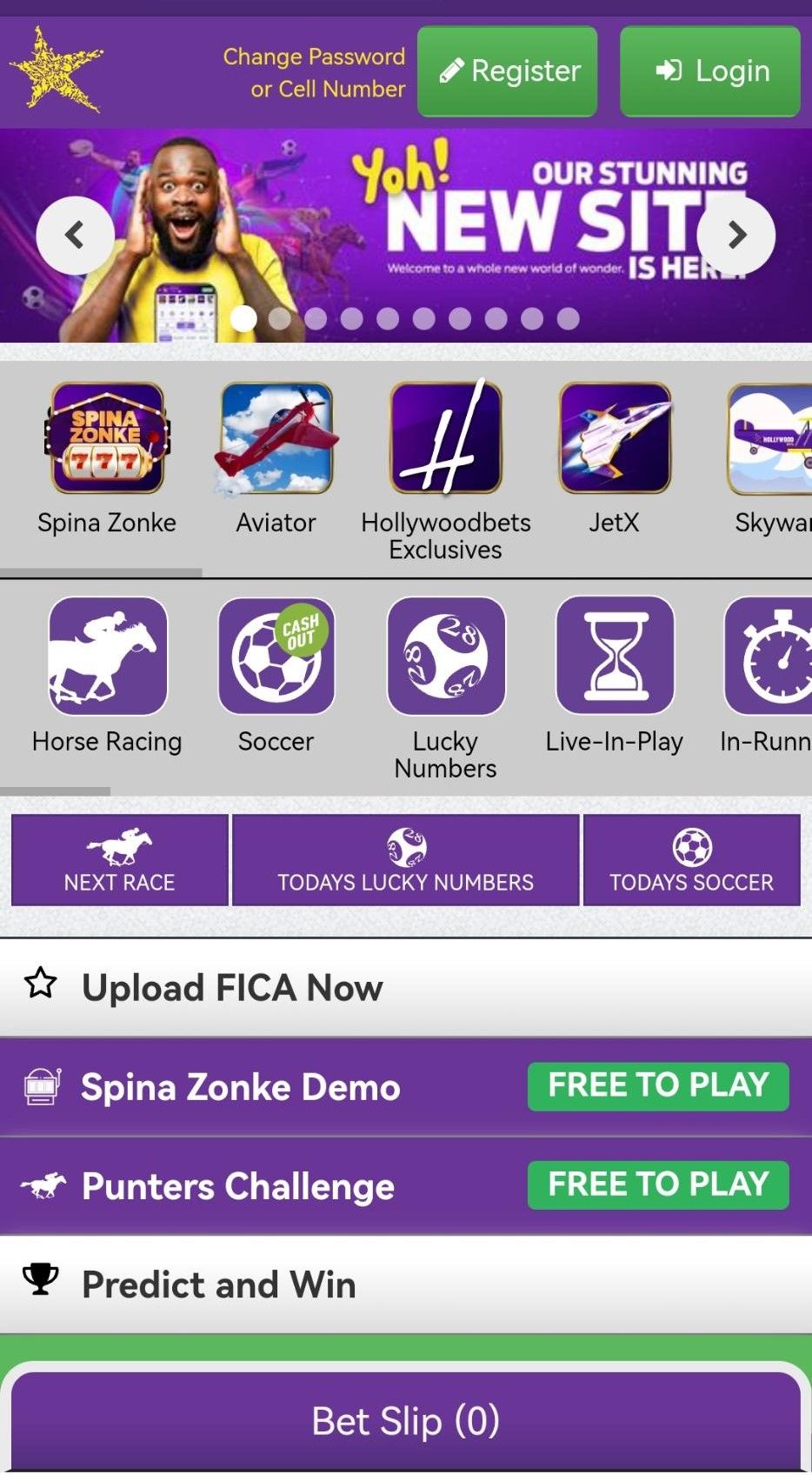View Todays Lucky Numbers
Image resolution: width=812 pixels, height=1481 pixels.
tap(405, 861)
